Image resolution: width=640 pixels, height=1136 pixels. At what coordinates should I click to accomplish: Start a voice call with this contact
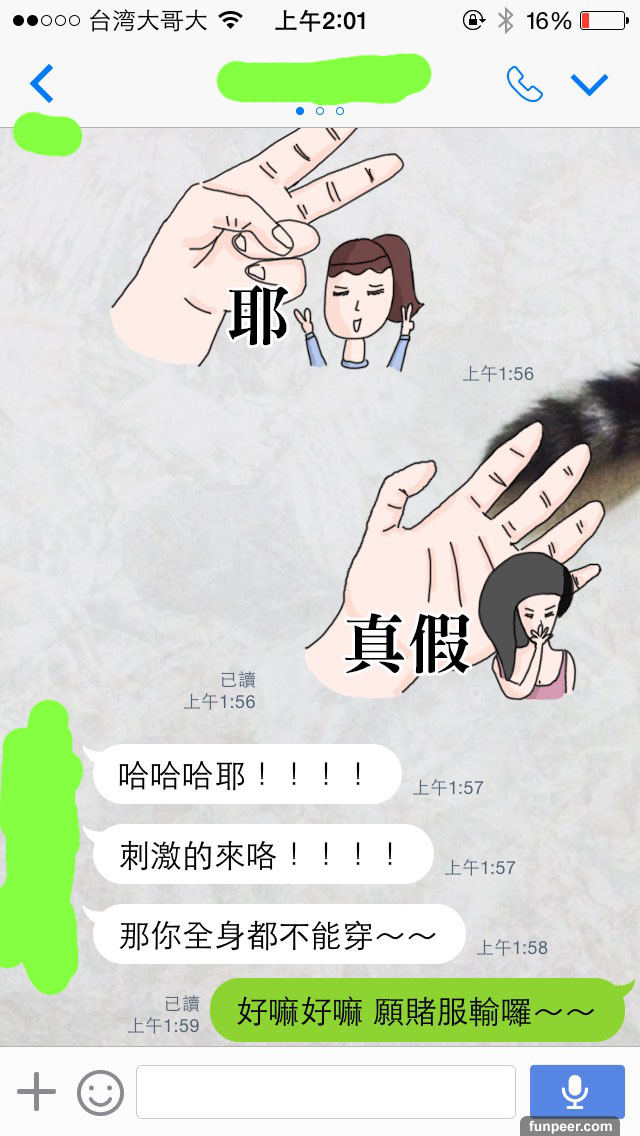pos(524,84)
